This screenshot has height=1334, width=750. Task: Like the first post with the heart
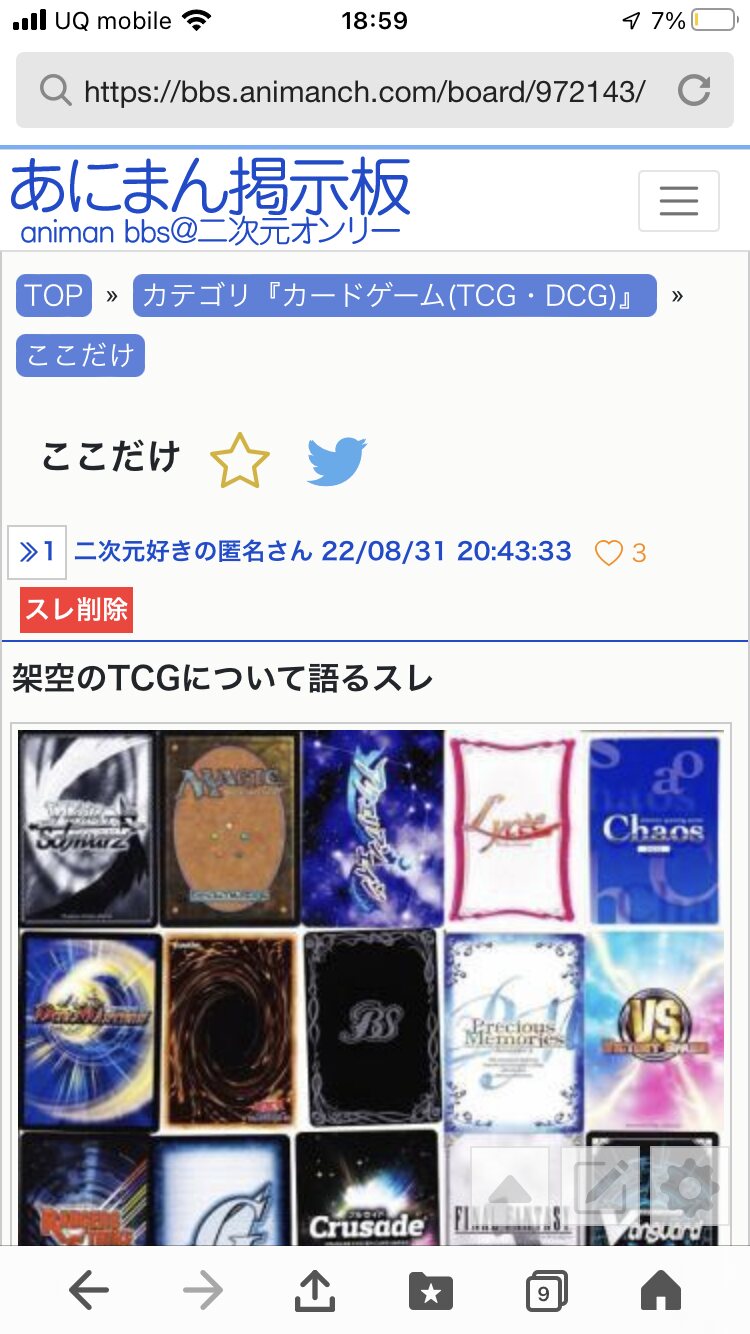pos(609,553)
